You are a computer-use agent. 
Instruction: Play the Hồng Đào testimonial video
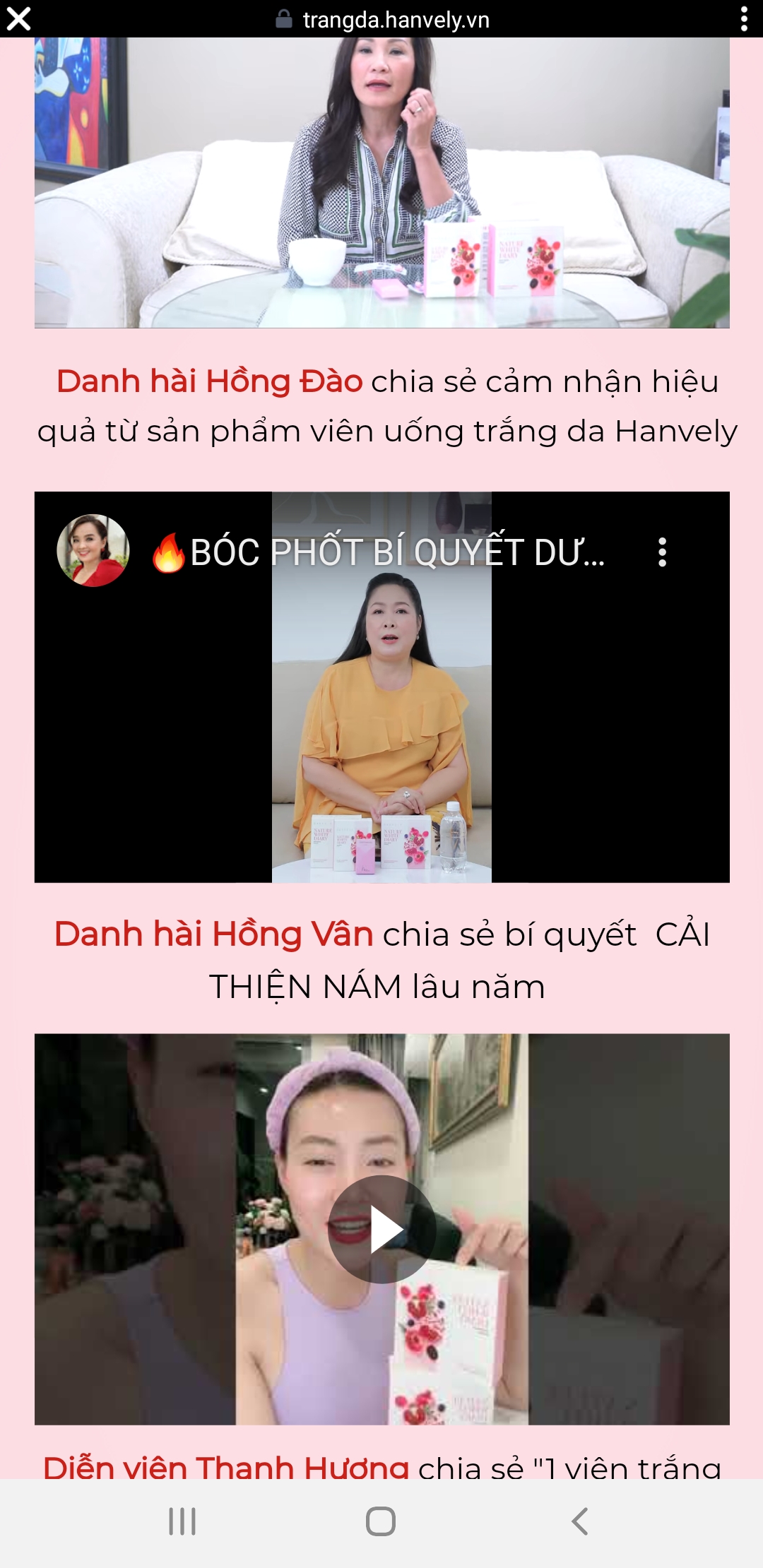tap(381, 182)
